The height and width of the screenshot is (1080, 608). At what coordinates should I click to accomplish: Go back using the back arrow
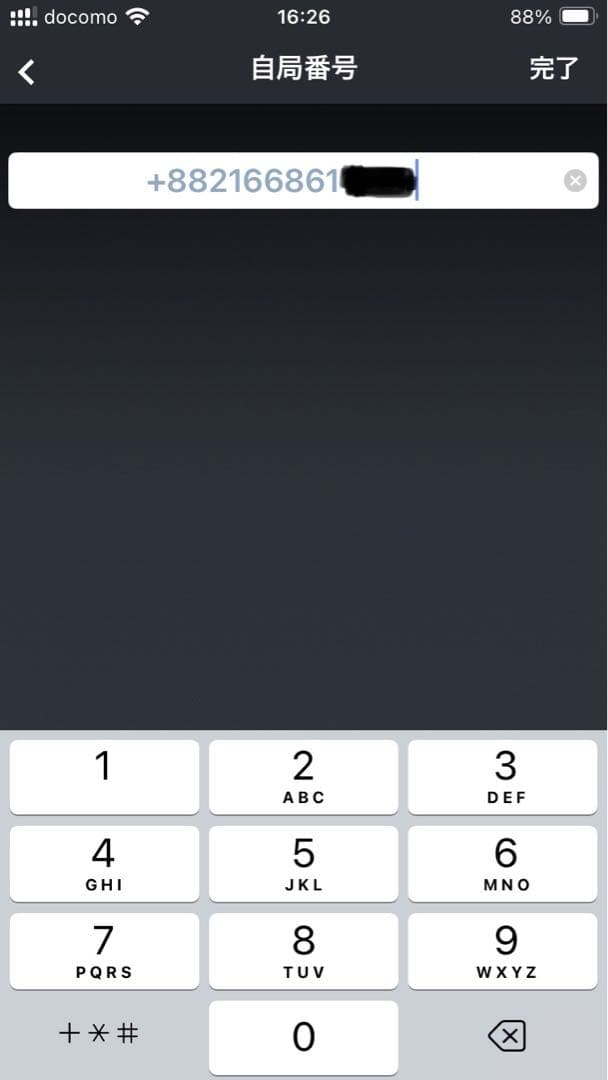(27, 71)
